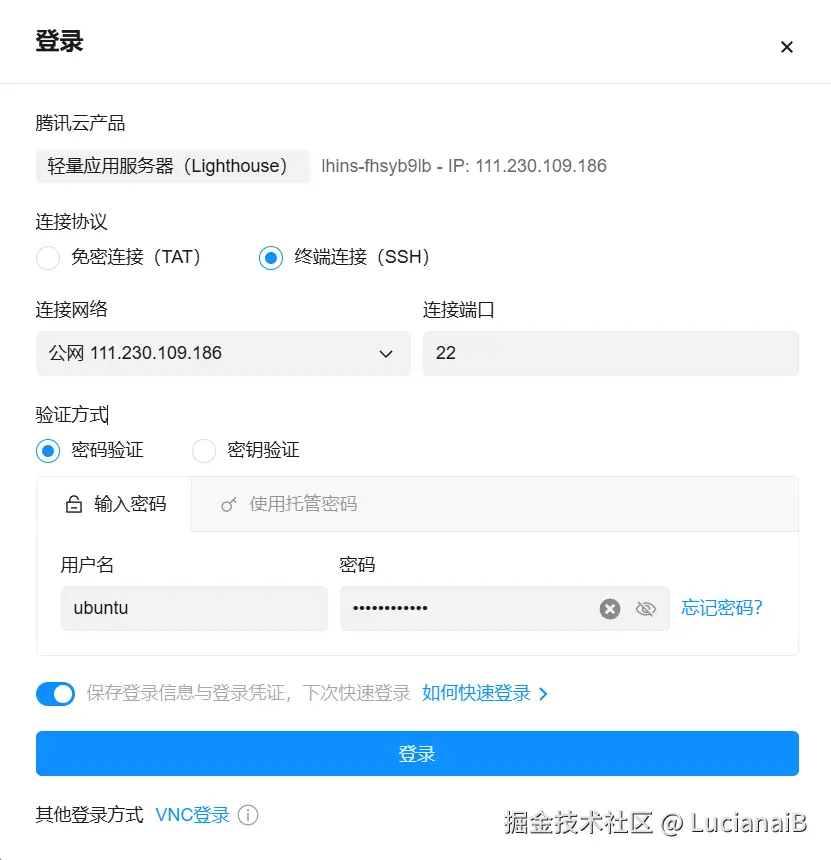Screen dimensions: 831x860
Task: Select 终端连接 (SSH) protocol
Action: point(271,258)
